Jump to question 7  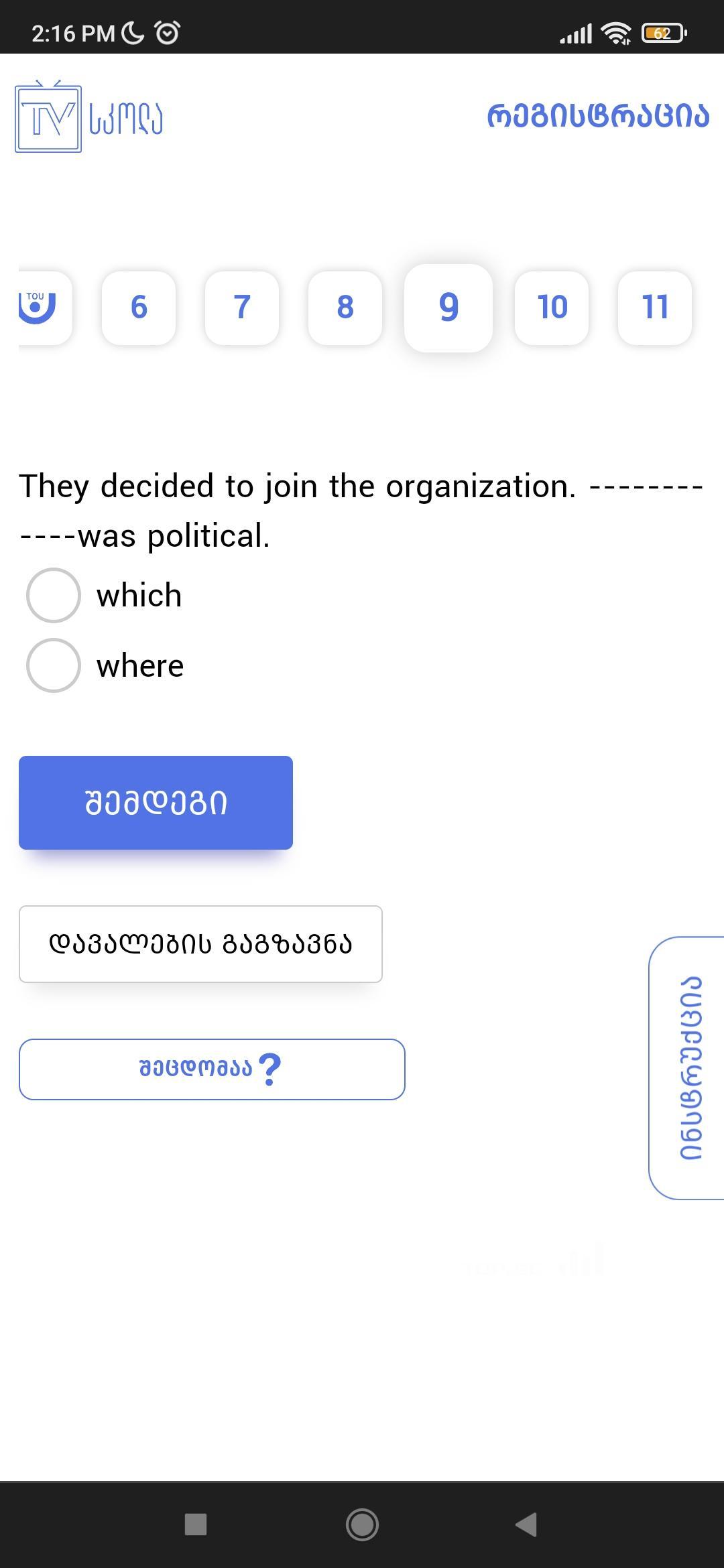point(242,308)
